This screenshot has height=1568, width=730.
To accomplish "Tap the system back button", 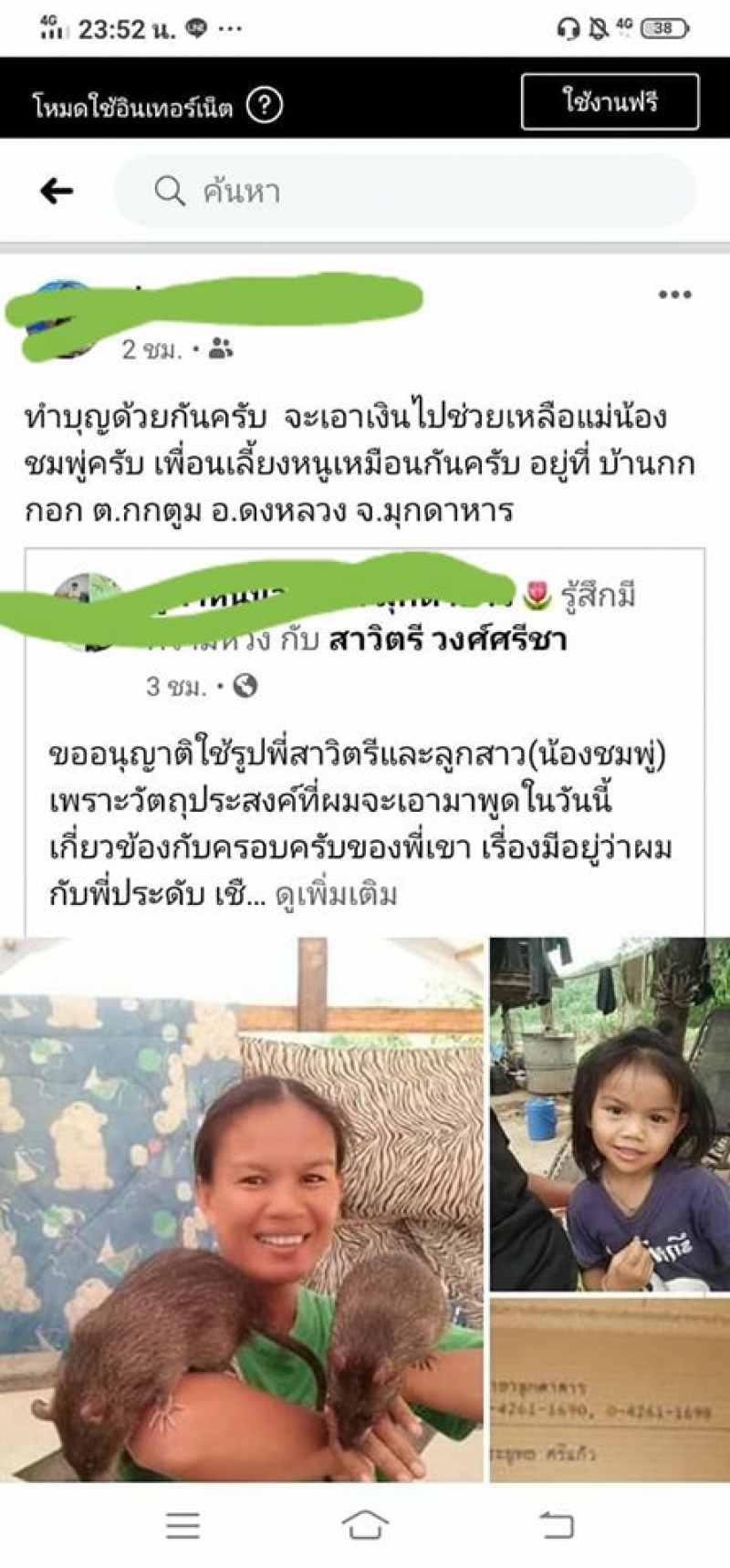I will (555, 1525).
